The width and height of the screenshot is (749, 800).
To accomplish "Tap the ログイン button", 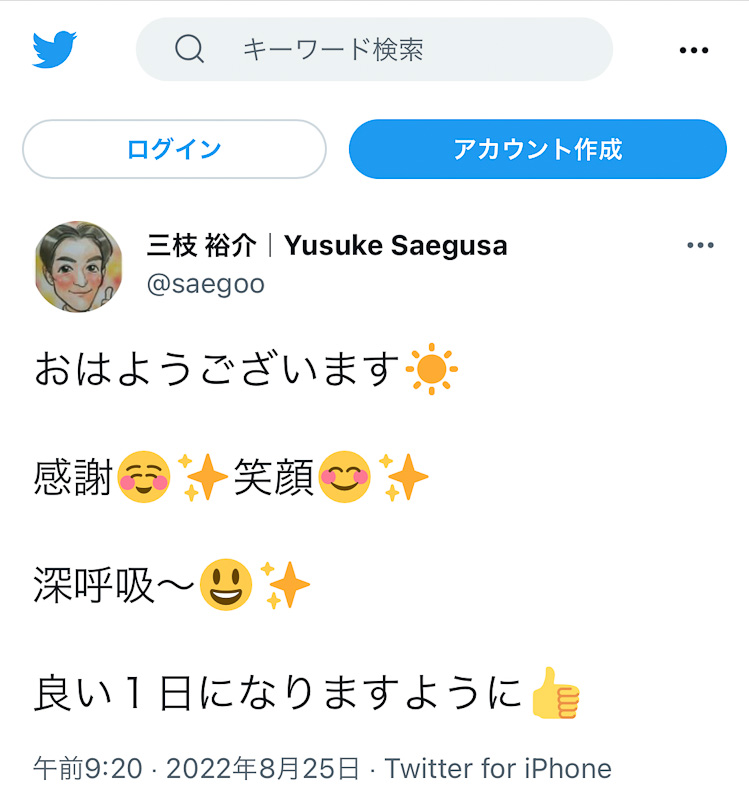I will tap(174, 149).
